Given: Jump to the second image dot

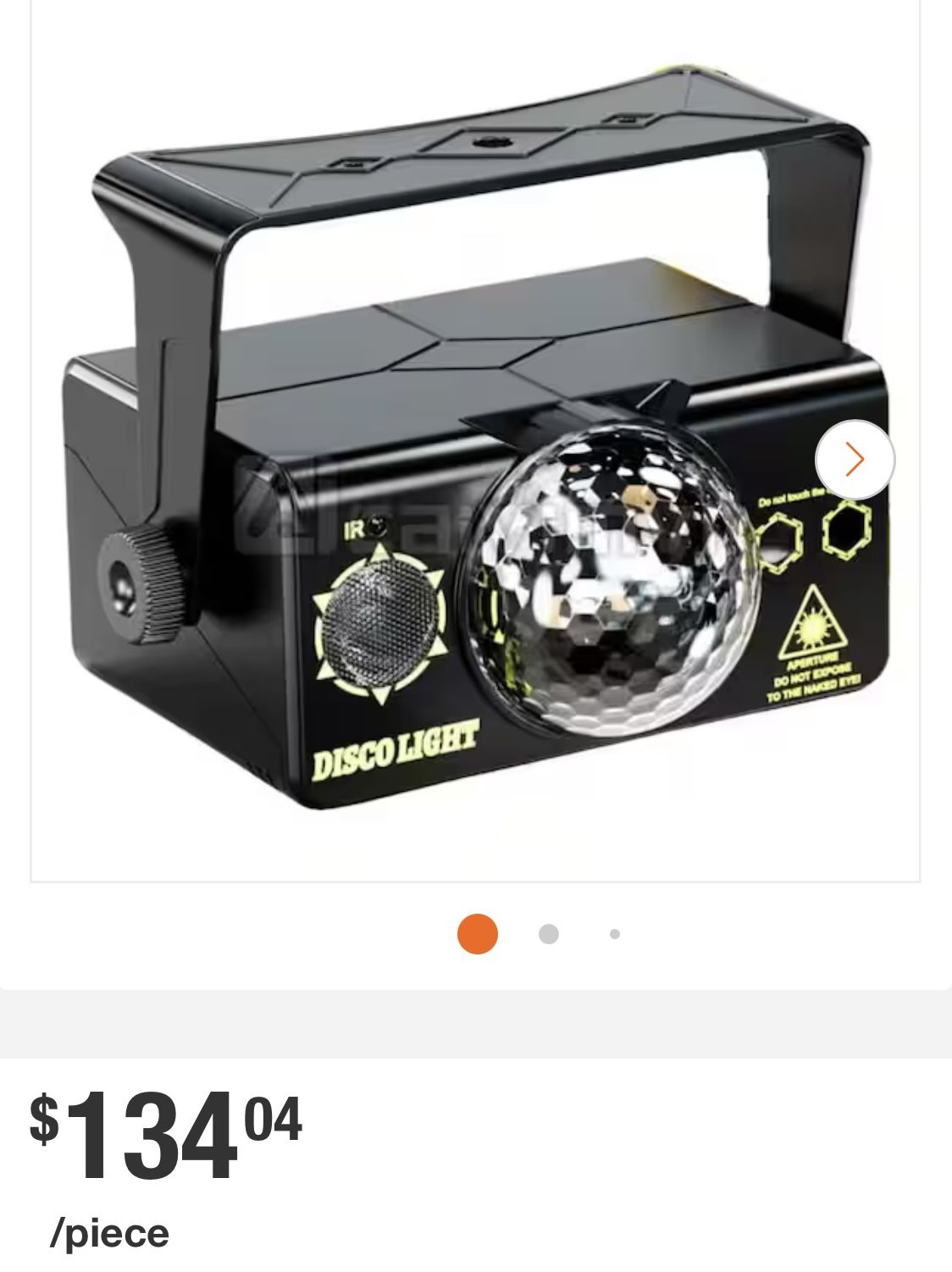Looking at the screenshot, I should pos(549,934).
